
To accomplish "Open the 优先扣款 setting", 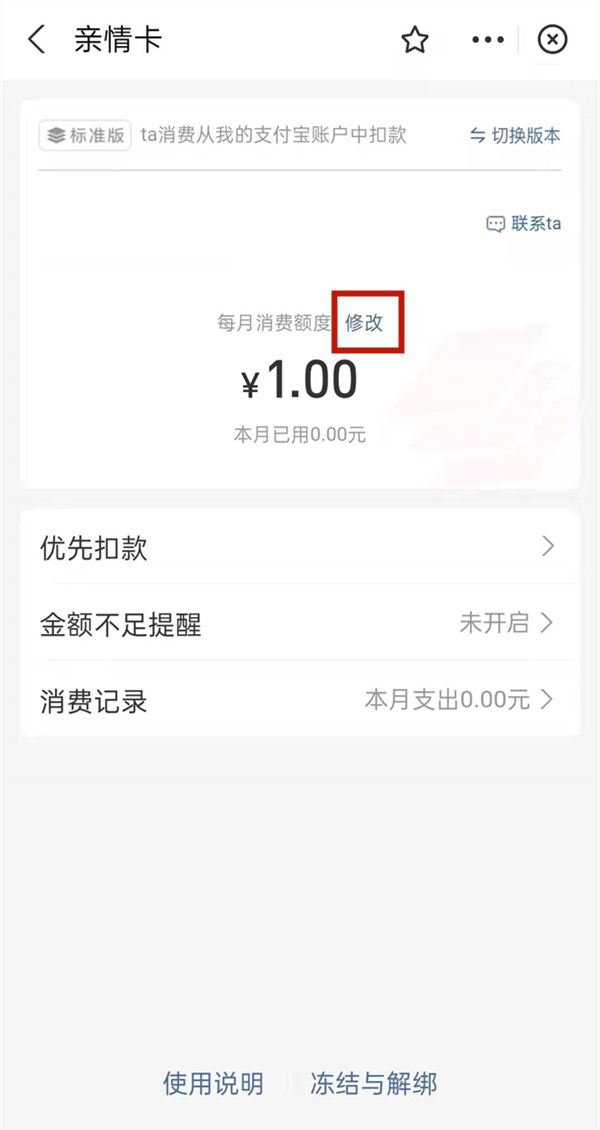I will [298, 547].
